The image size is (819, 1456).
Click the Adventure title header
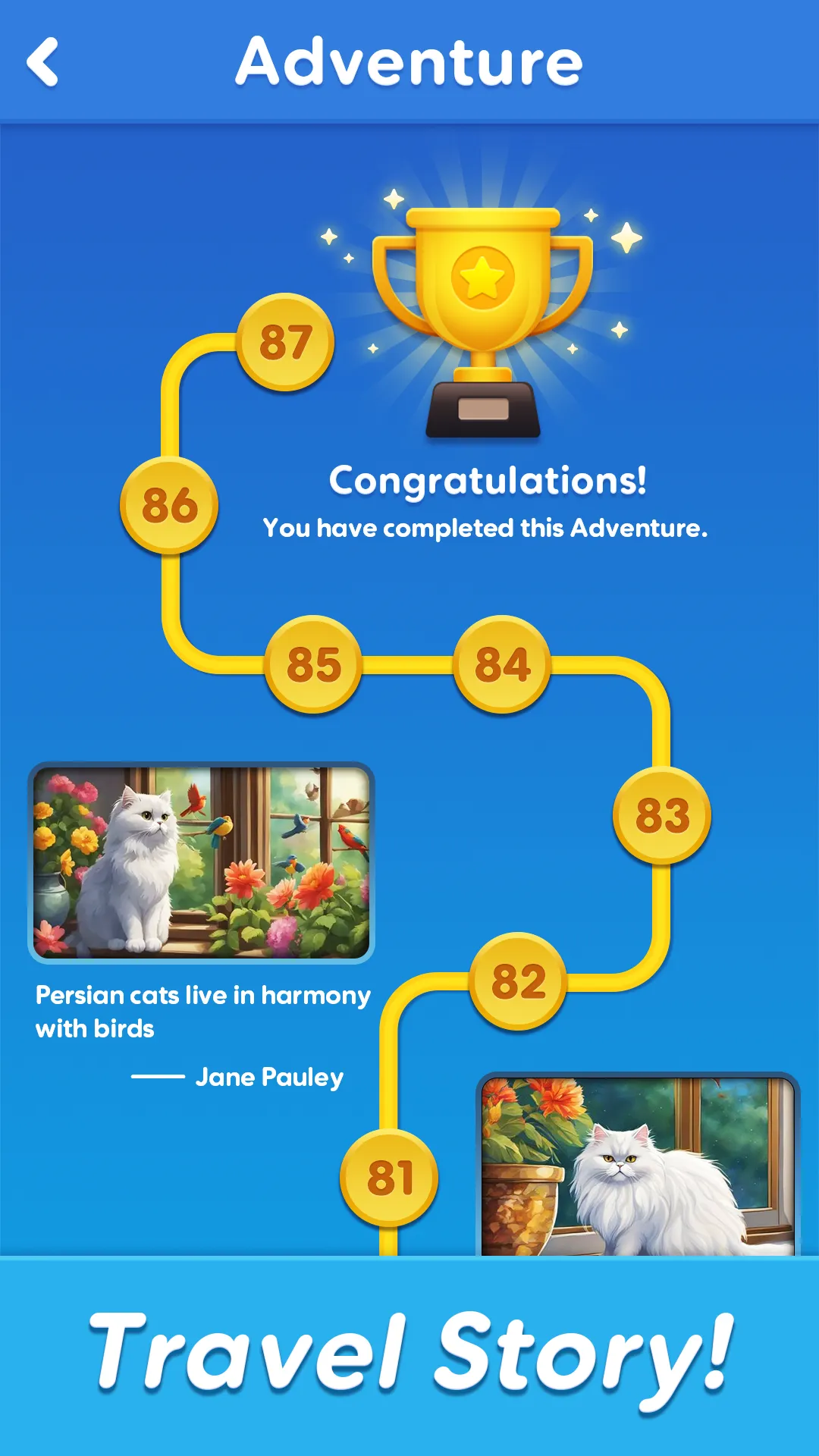(x=409, y=62)
